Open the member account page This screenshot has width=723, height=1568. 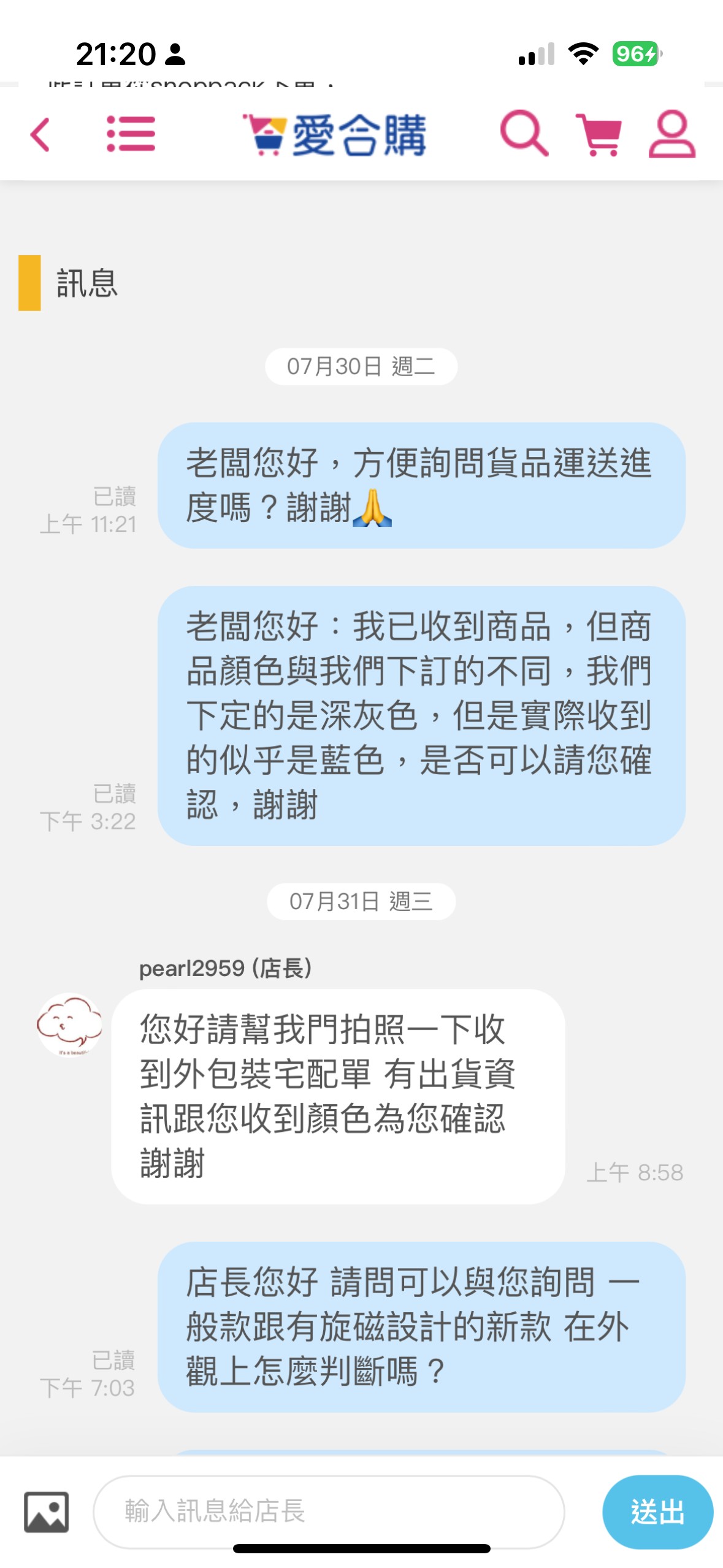pos(671,134)
